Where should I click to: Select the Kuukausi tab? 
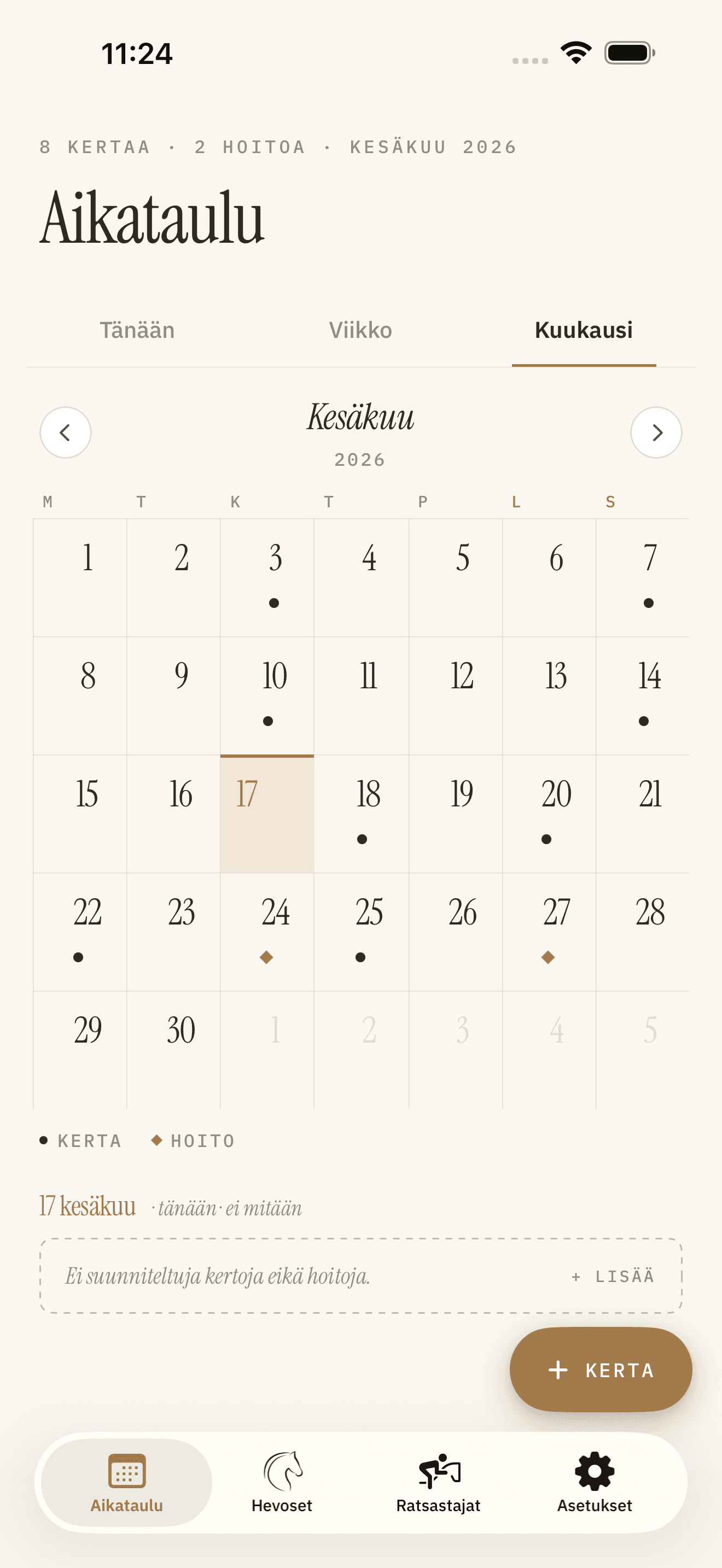[x=583, y=330]
